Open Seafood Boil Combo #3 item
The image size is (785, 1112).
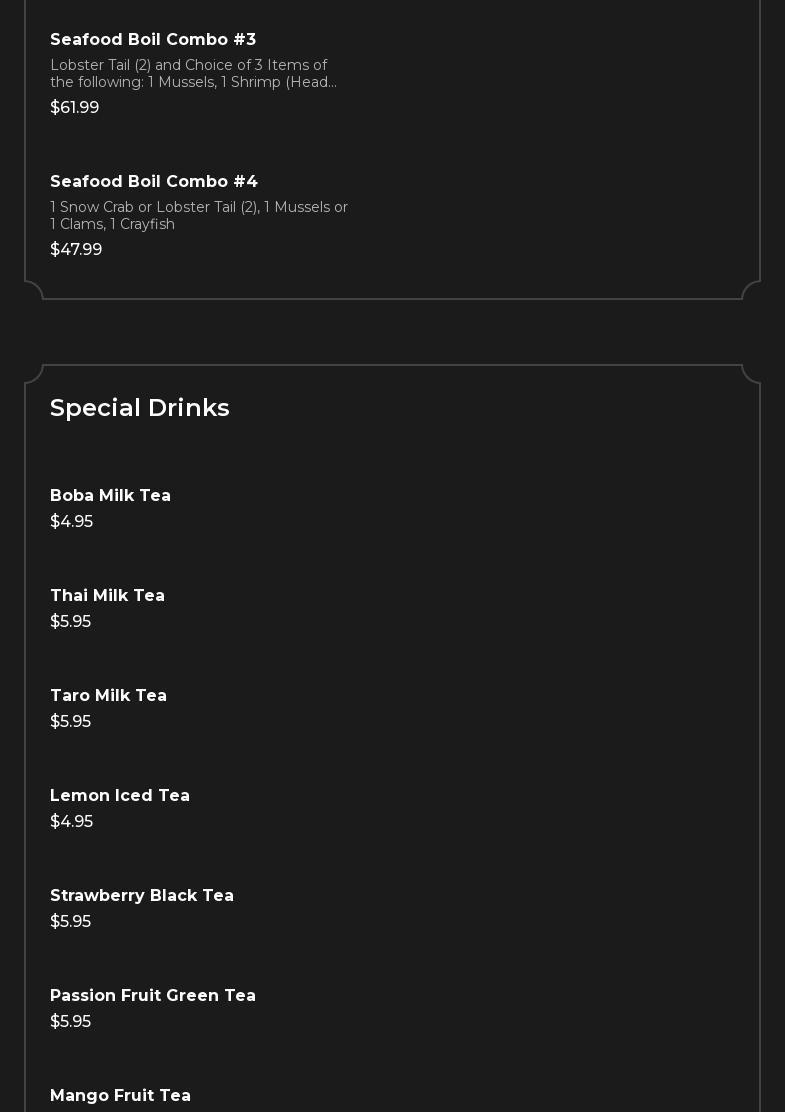[153, 40]
